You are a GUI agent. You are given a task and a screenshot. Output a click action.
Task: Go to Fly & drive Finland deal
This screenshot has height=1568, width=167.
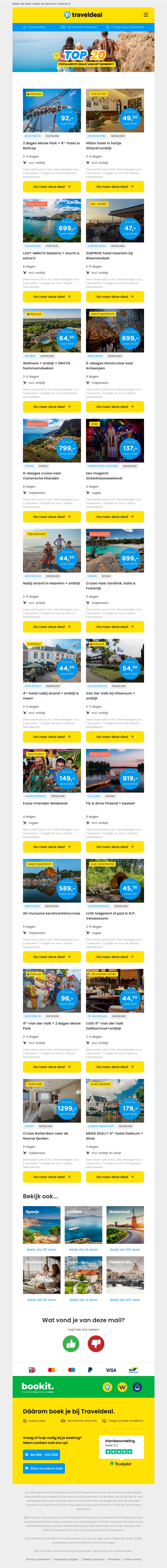coord(115,847)
